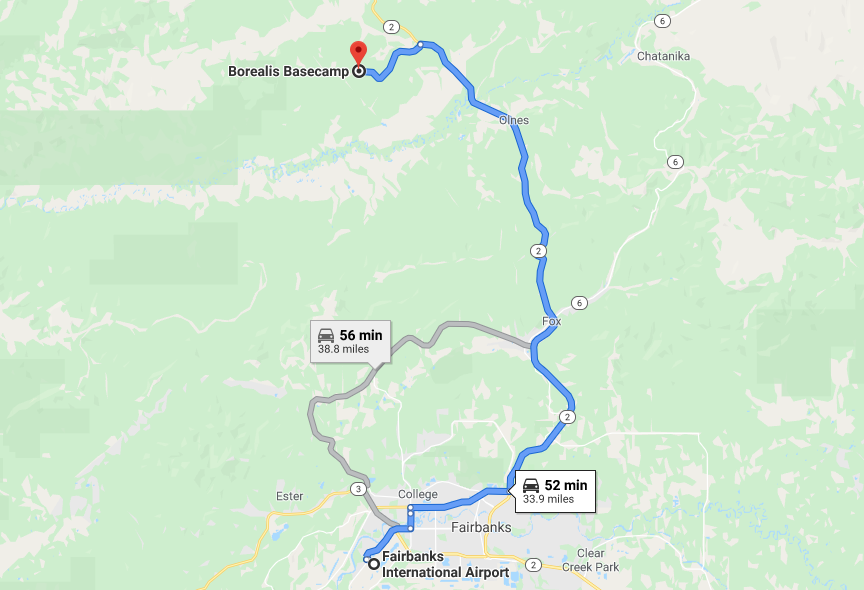Select the 56 min alternate route
The image size is (864, 590).
(351, 341)
